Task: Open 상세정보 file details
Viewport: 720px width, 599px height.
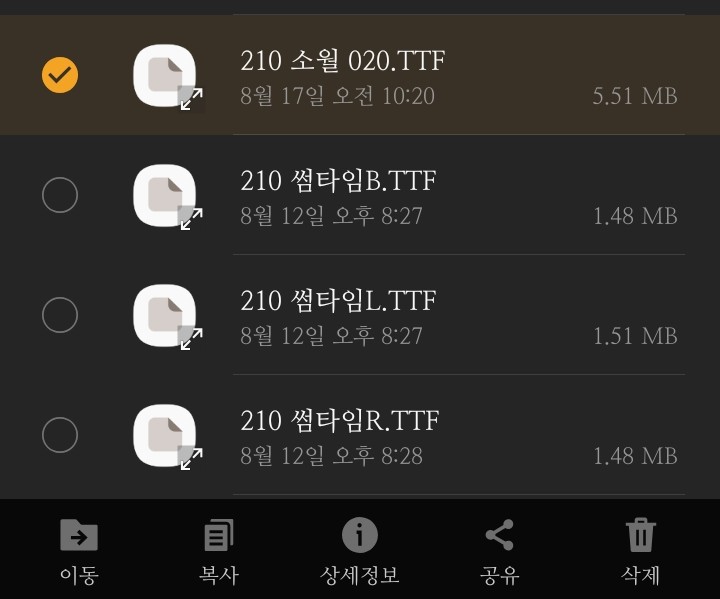Action: (360, 551)
